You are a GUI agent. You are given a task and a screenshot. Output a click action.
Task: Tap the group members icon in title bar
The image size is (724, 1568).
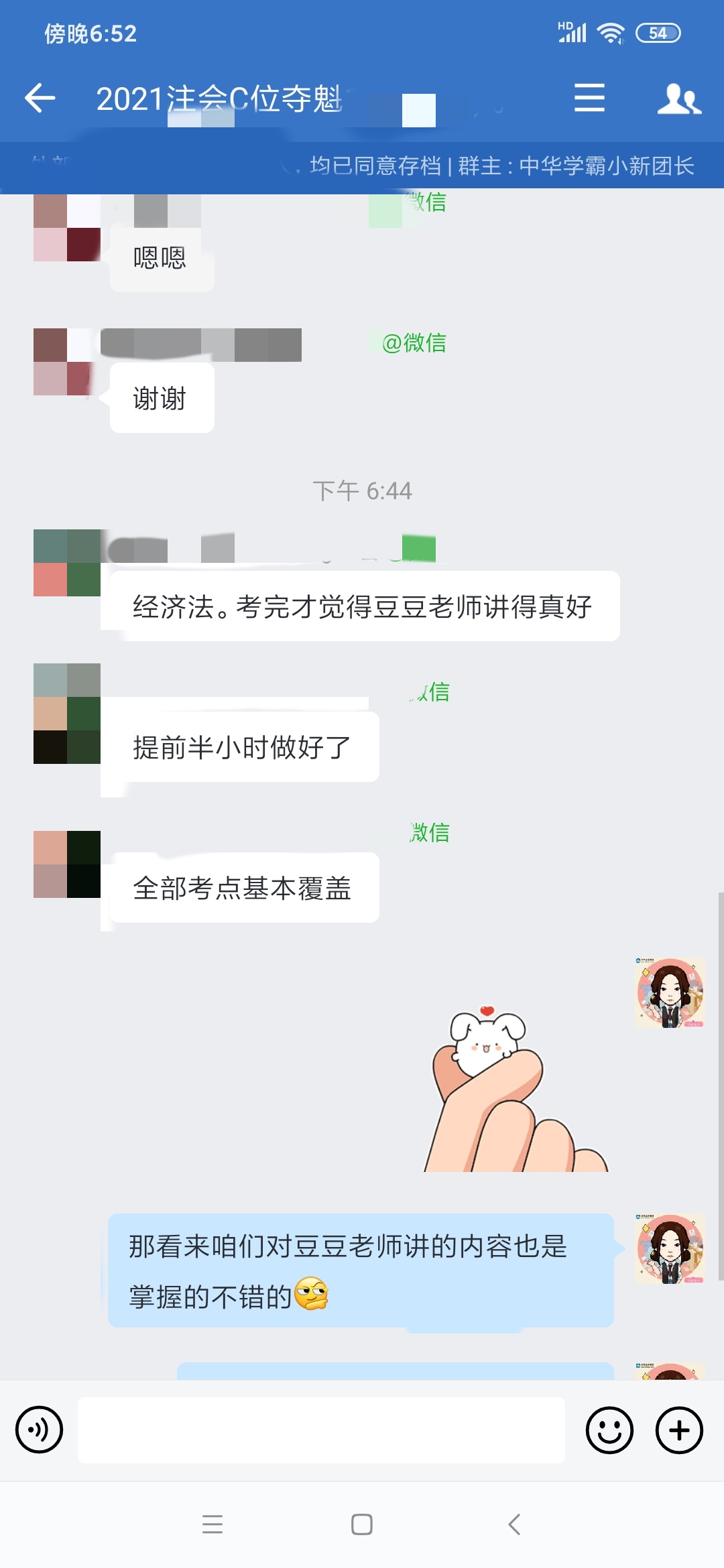point(679,98)
